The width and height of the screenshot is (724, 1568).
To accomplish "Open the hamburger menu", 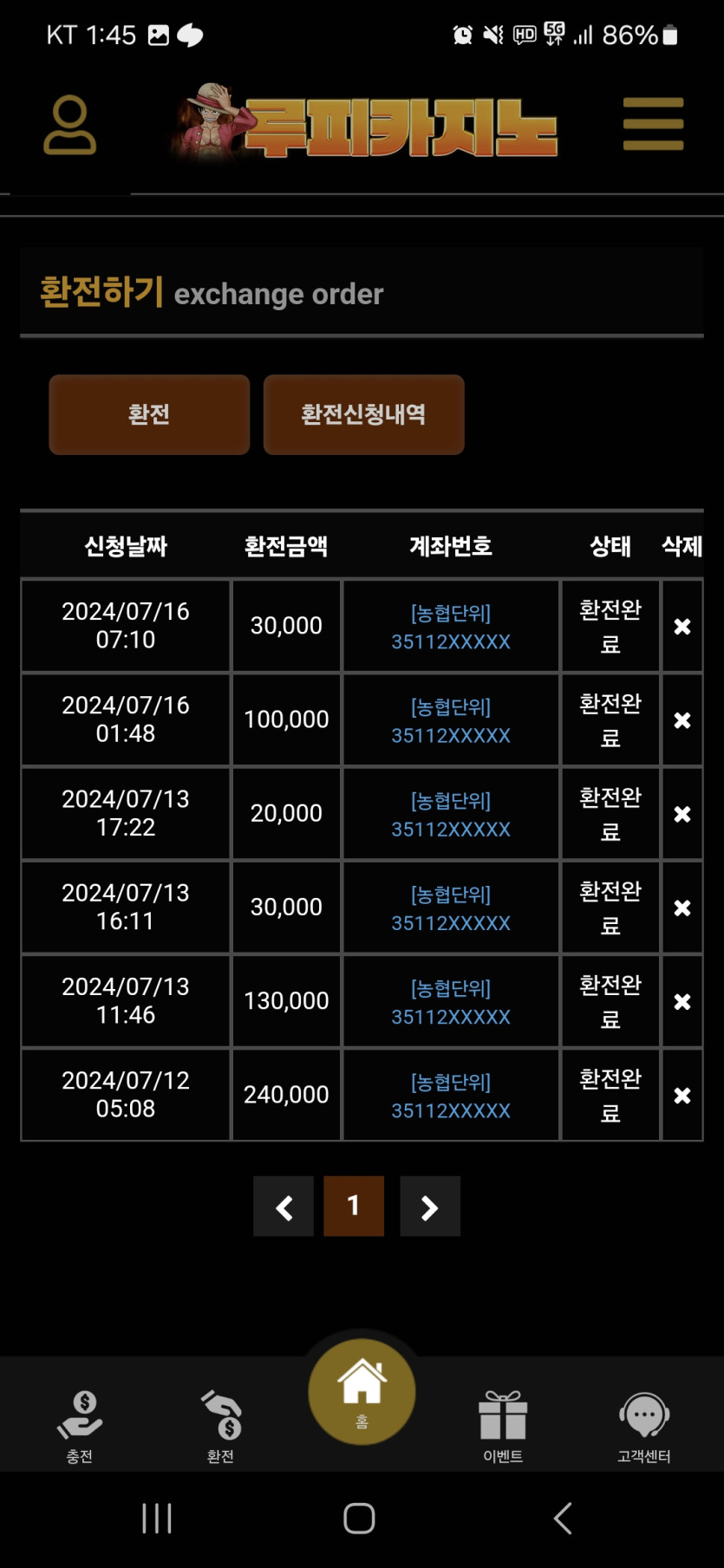I will click(x=653, y=124).
